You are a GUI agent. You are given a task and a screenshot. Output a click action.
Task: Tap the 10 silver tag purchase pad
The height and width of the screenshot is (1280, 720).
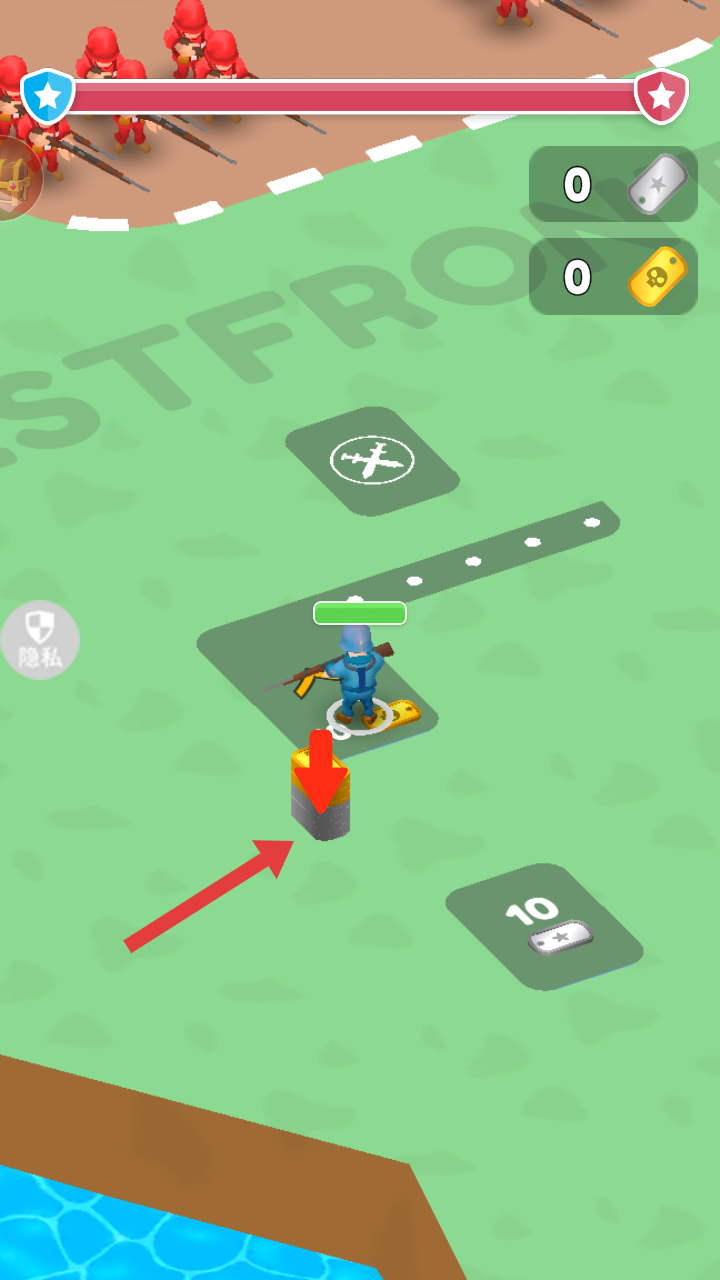(x=545, y=926)
